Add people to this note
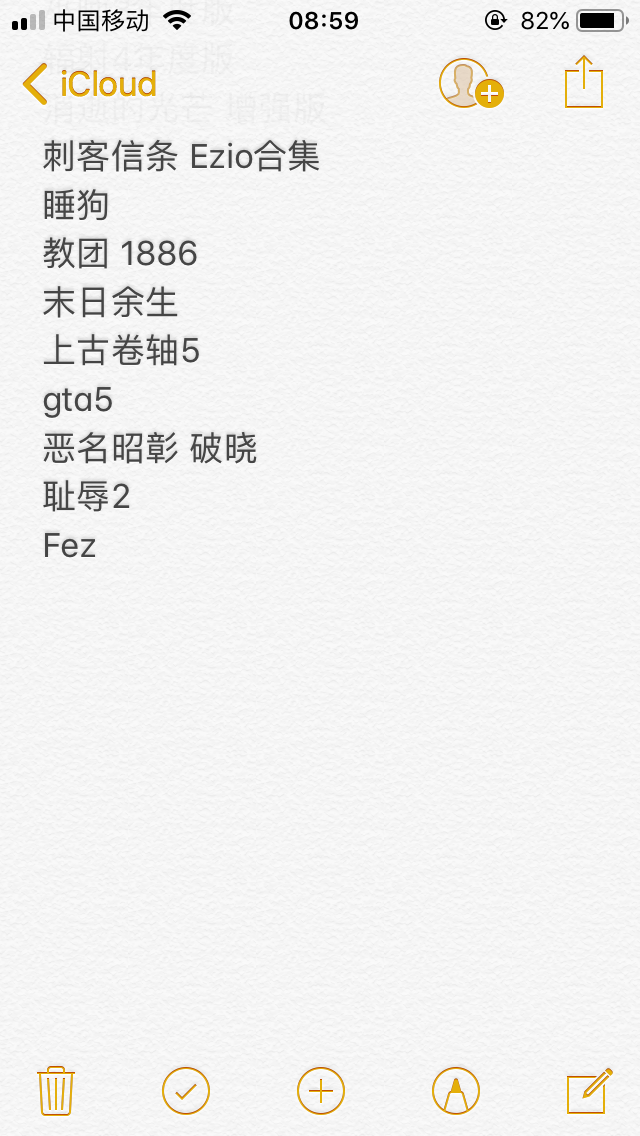 pos(471,83)
